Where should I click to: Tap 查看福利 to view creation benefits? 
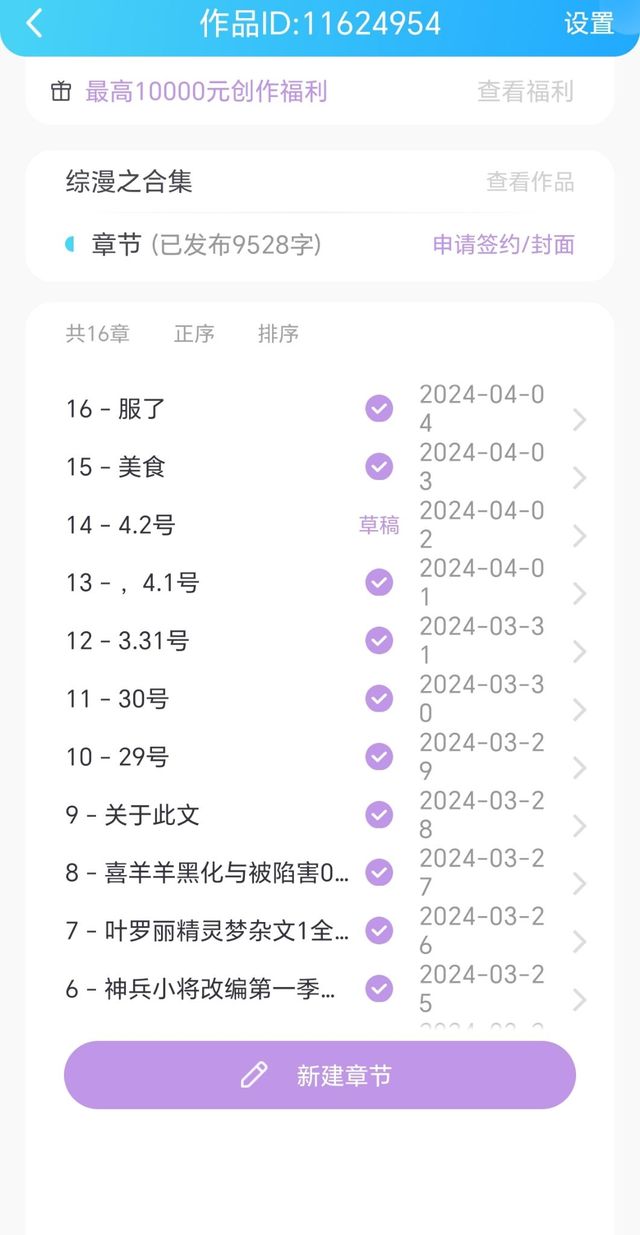pyautogui.click(x=525, y=91)
